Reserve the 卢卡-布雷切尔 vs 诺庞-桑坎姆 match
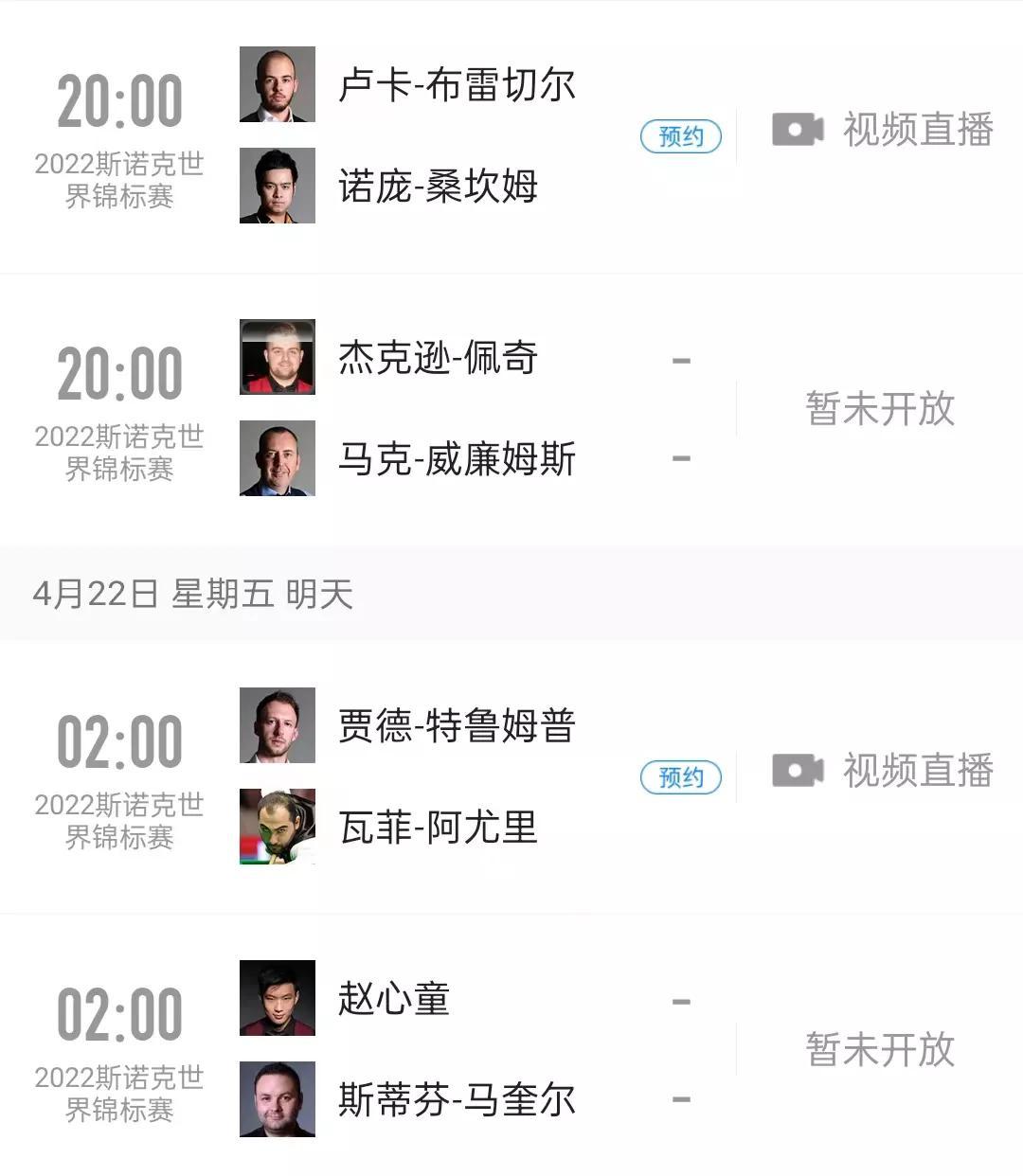 coord(680,136)
